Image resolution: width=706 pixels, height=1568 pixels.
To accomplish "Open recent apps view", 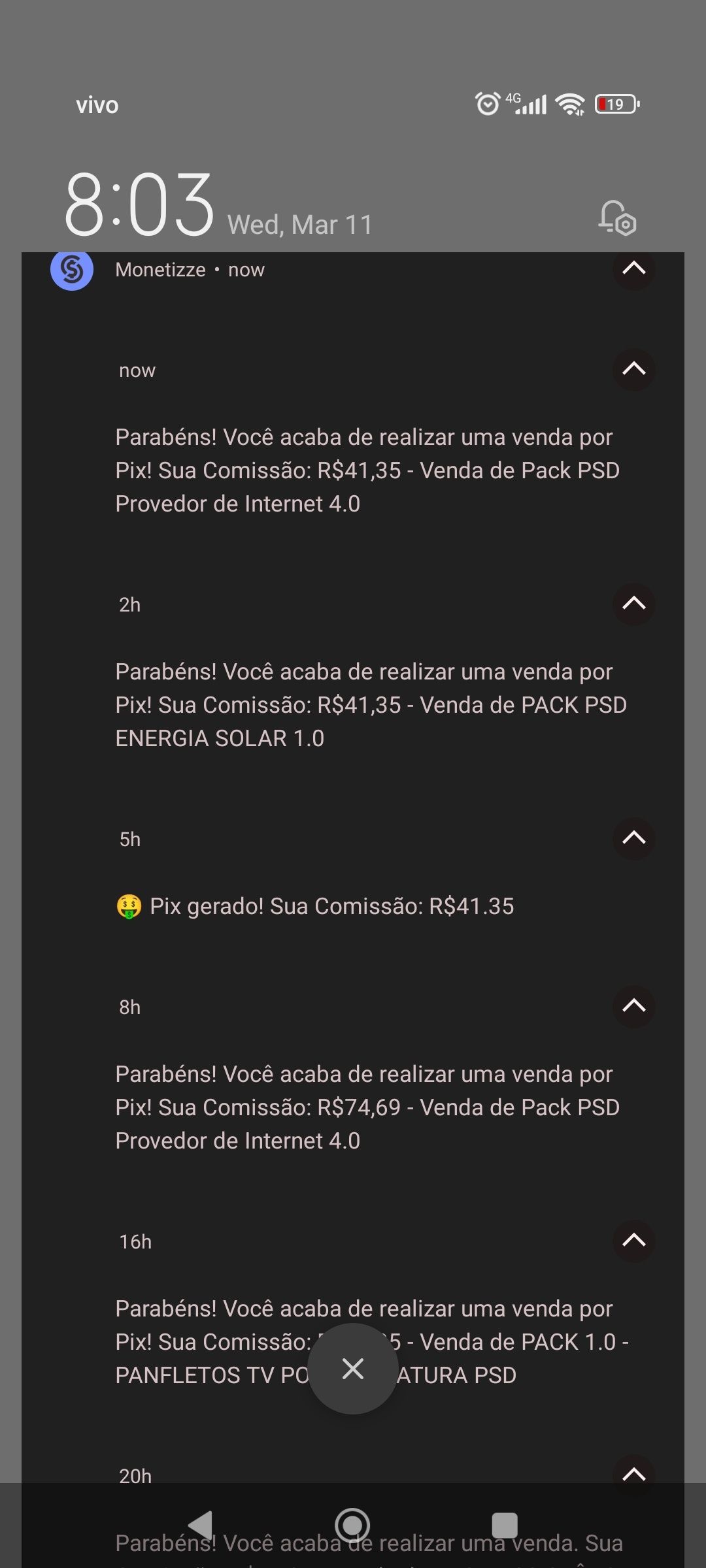I will pyautogui.click(x=504, y=1526).
